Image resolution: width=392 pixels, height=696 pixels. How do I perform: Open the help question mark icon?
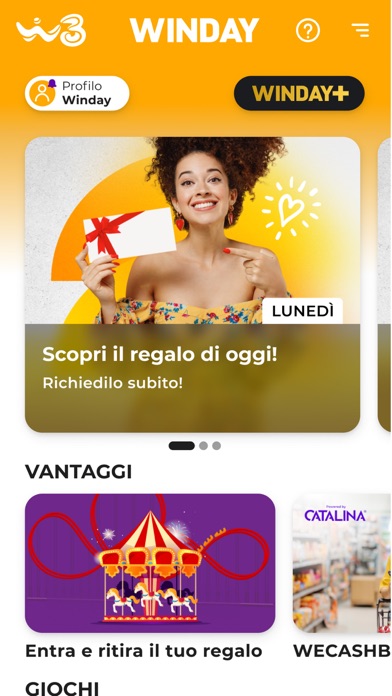[x=308, y=30]
